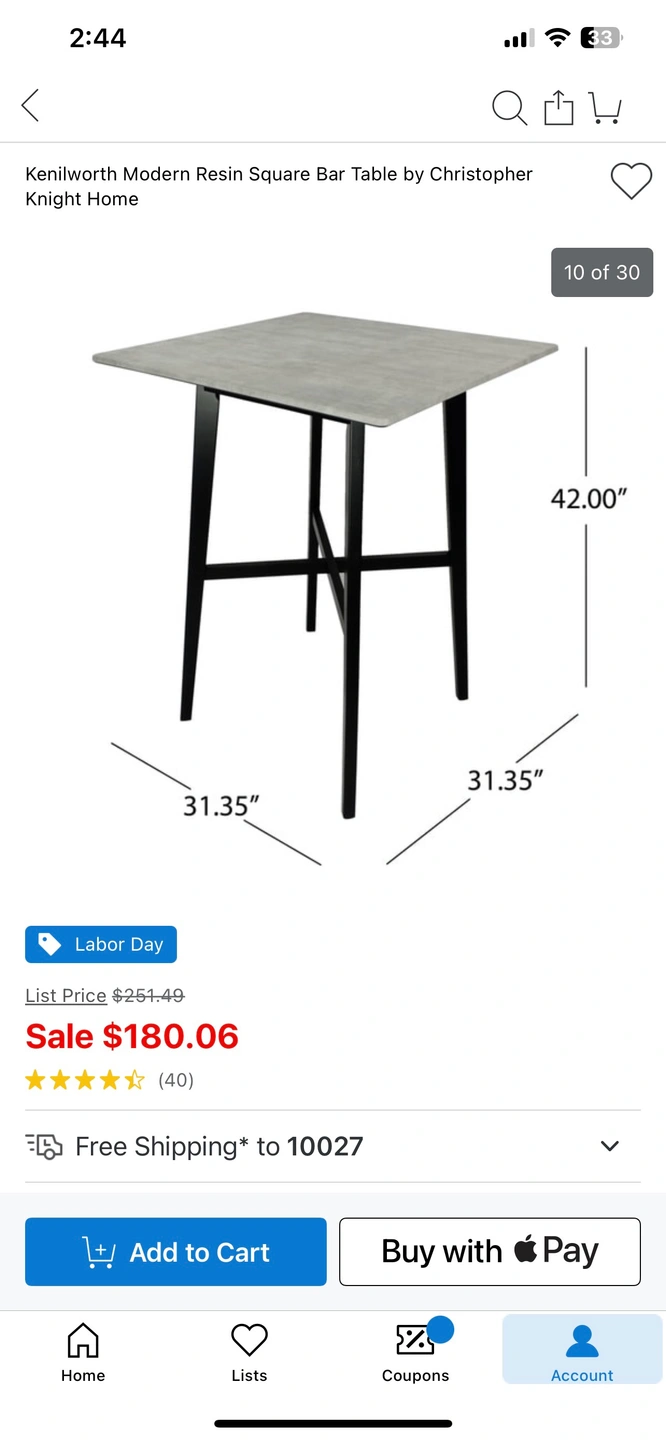666x1440 pixels.
Task: Share this bar table listing
Action: point(559,107)
